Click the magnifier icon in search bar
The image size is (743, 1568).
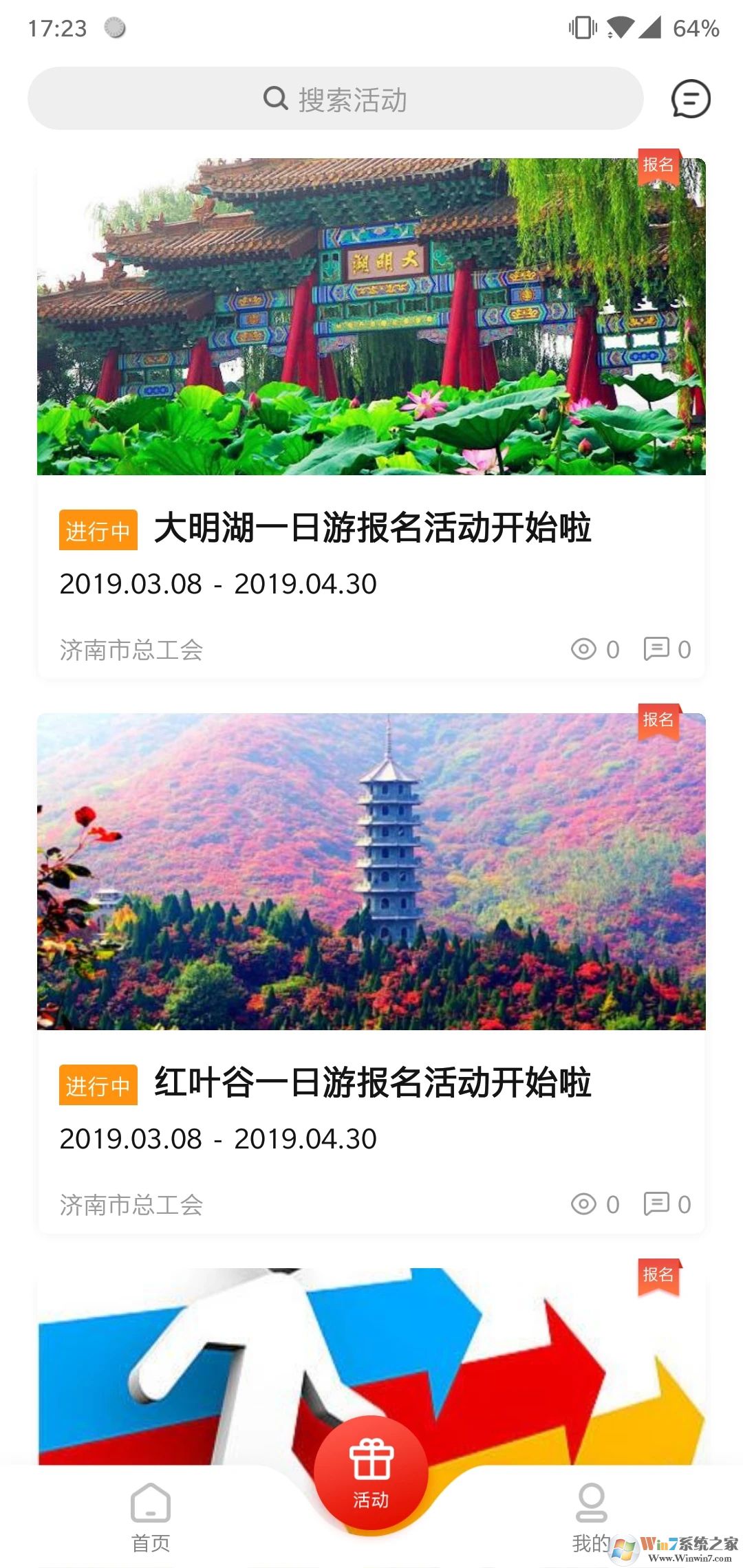point(274,98)
